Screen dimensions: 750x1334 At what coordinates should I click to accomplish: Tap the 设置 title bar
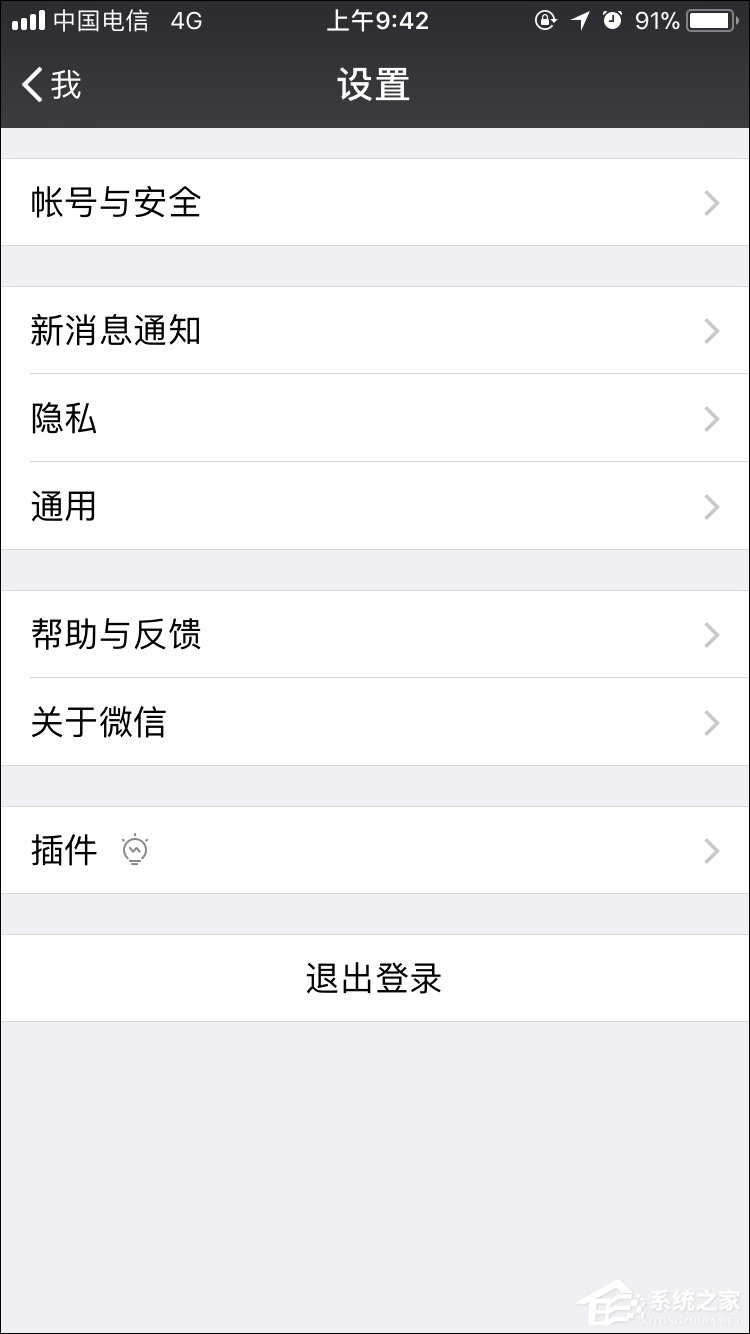click(375, 85)
